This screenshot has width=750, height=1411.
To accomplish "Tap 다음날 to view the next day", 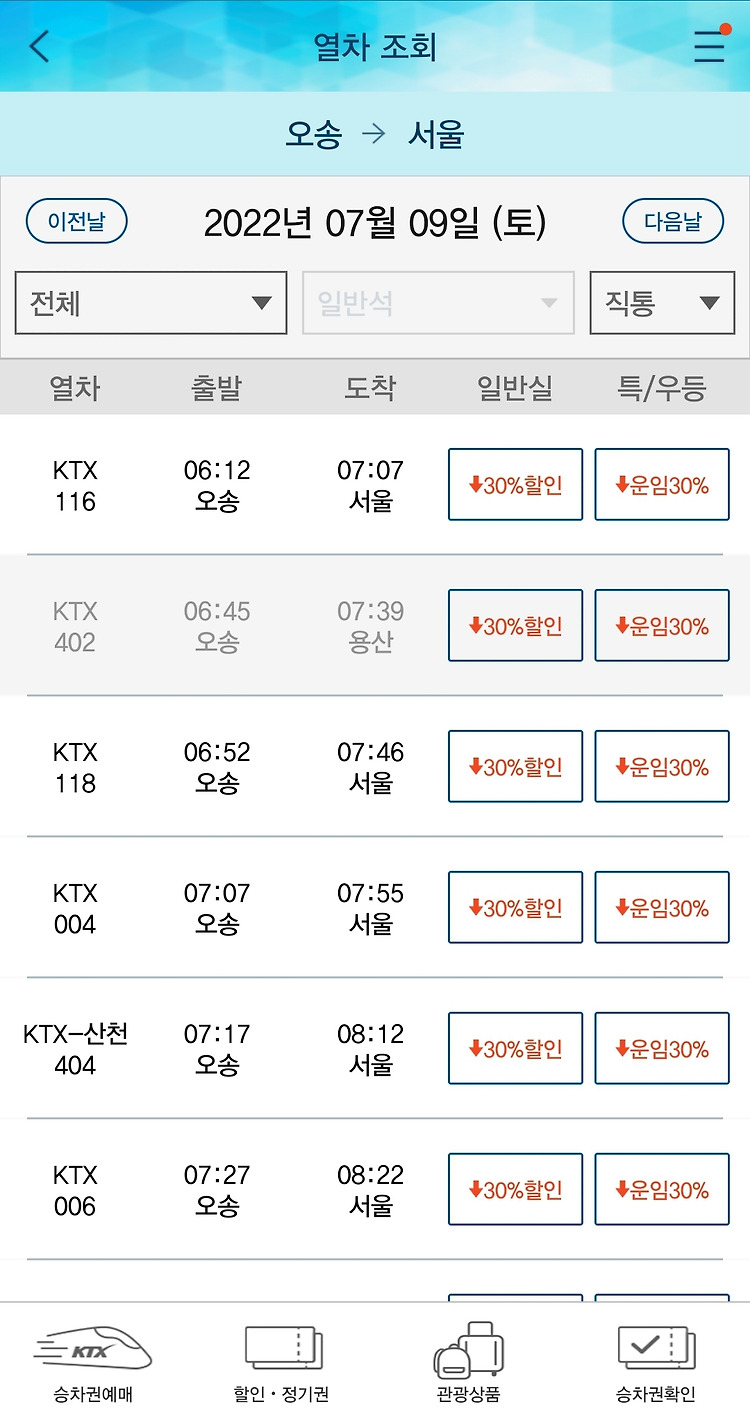I will pyautogui.click(x=673, y=221).
